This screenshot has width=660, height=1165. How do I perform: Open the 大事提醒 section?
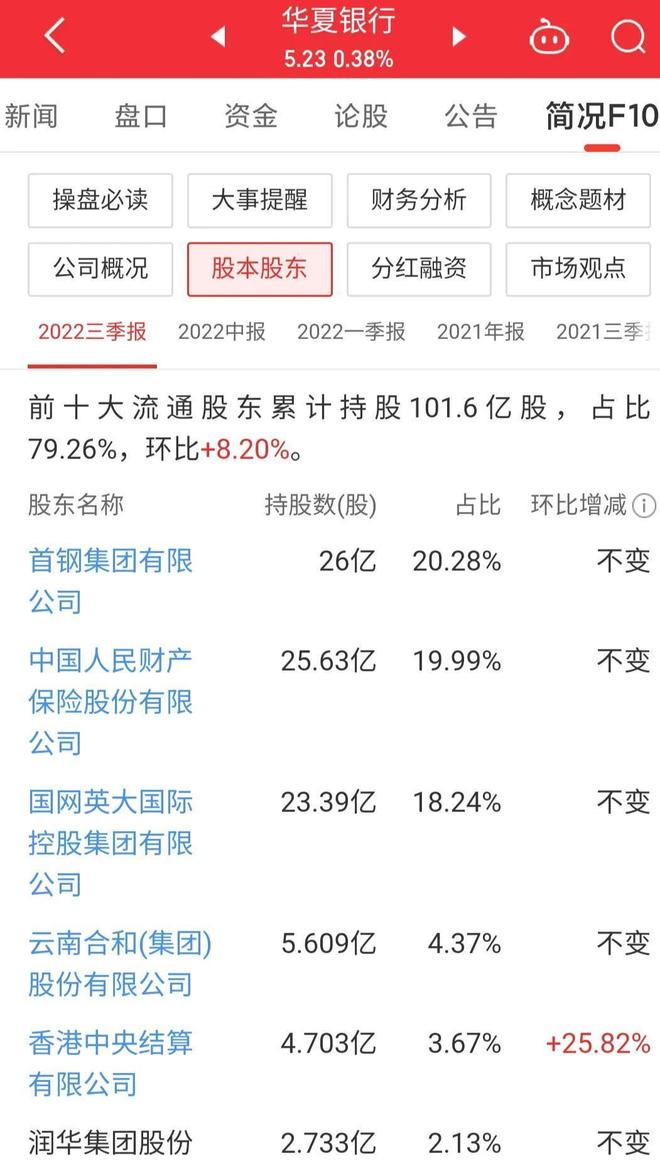259,199
